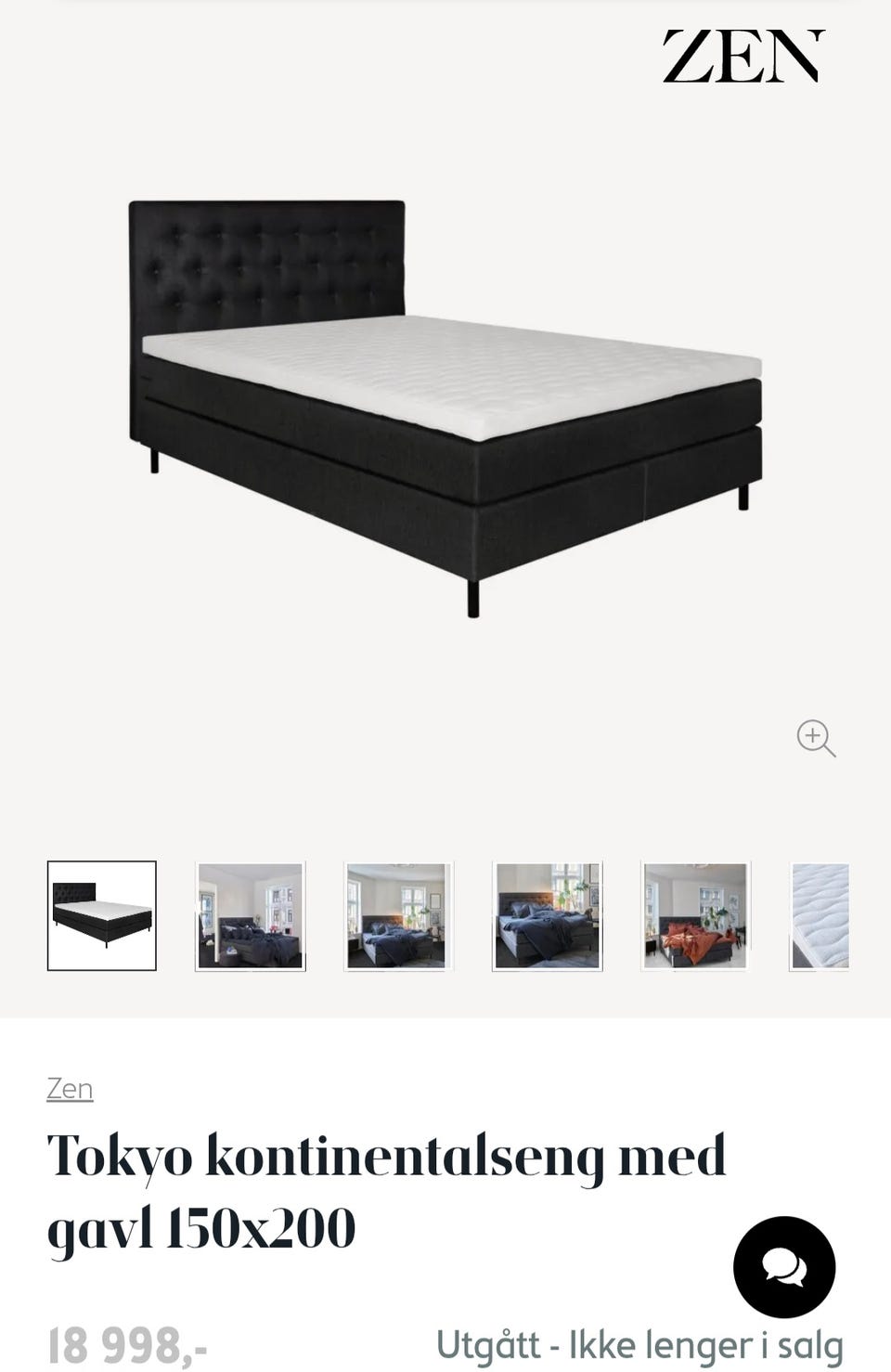The width and height of the screenshot is (891, 1372).
Task: Zoom into the main bed image
Action: click(816, 739)
